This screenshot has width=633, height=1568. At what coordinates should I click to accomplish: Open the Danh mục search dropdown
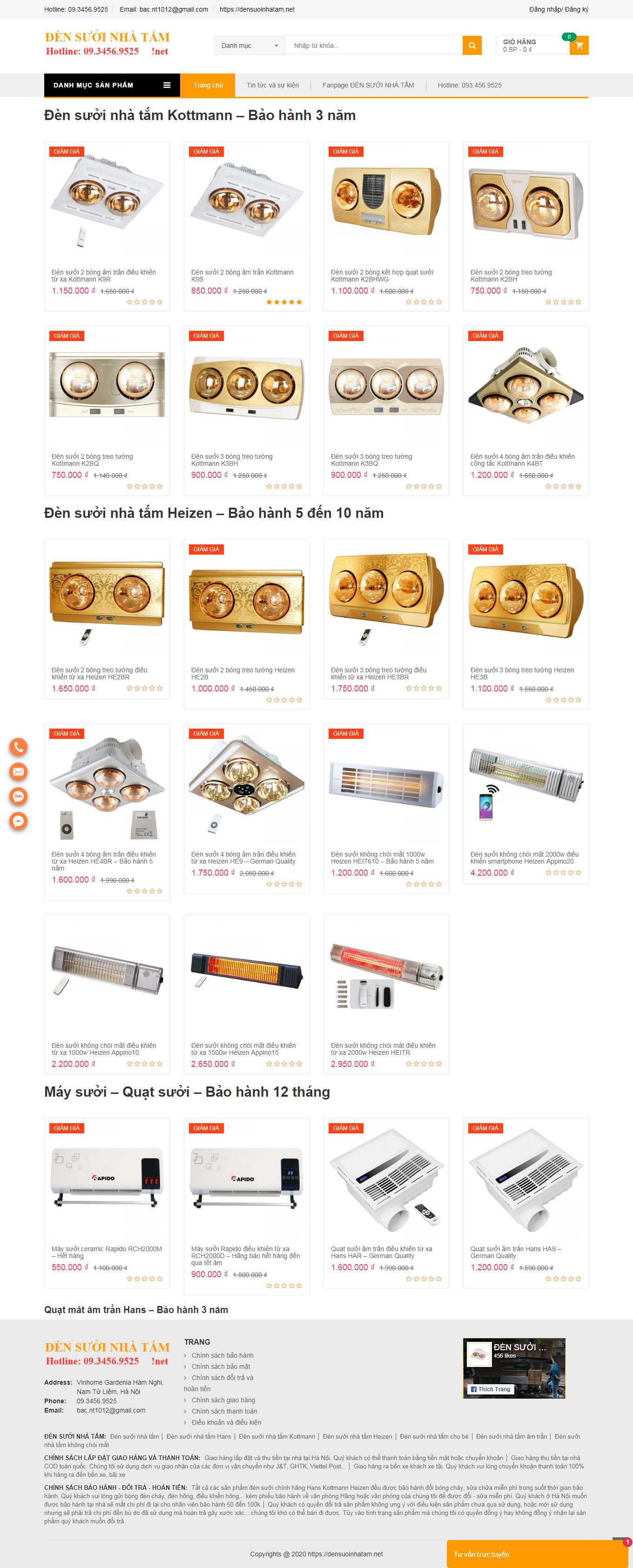(249, 45)
